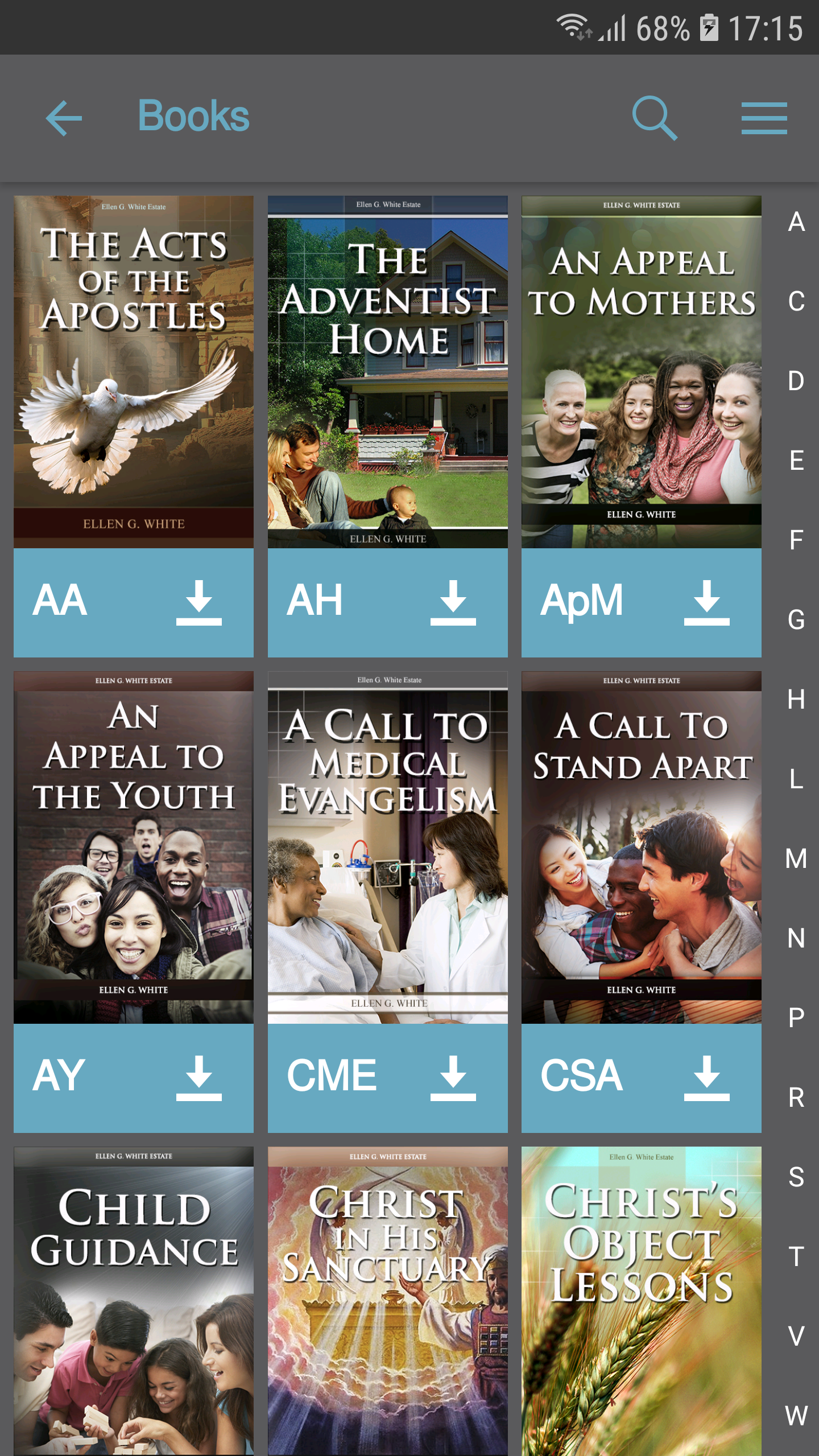Open A Call to Medical Evangelism

(387, 847)
